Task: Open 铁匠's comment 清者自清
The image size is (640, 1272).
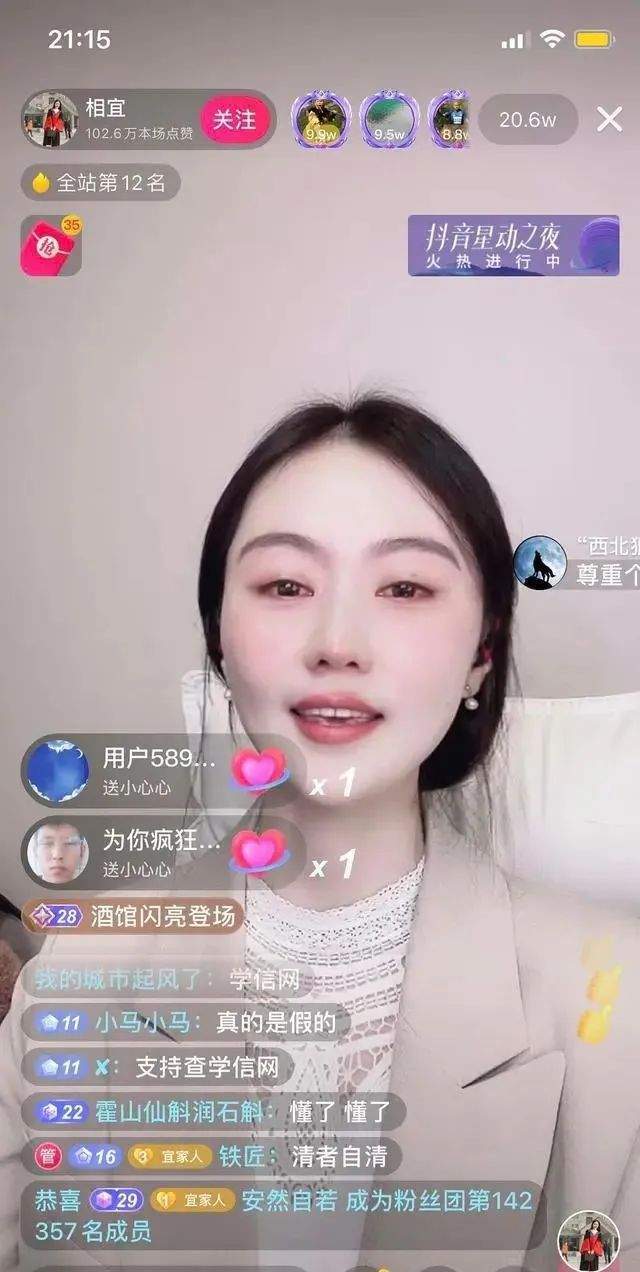Action: [215, 1157]
